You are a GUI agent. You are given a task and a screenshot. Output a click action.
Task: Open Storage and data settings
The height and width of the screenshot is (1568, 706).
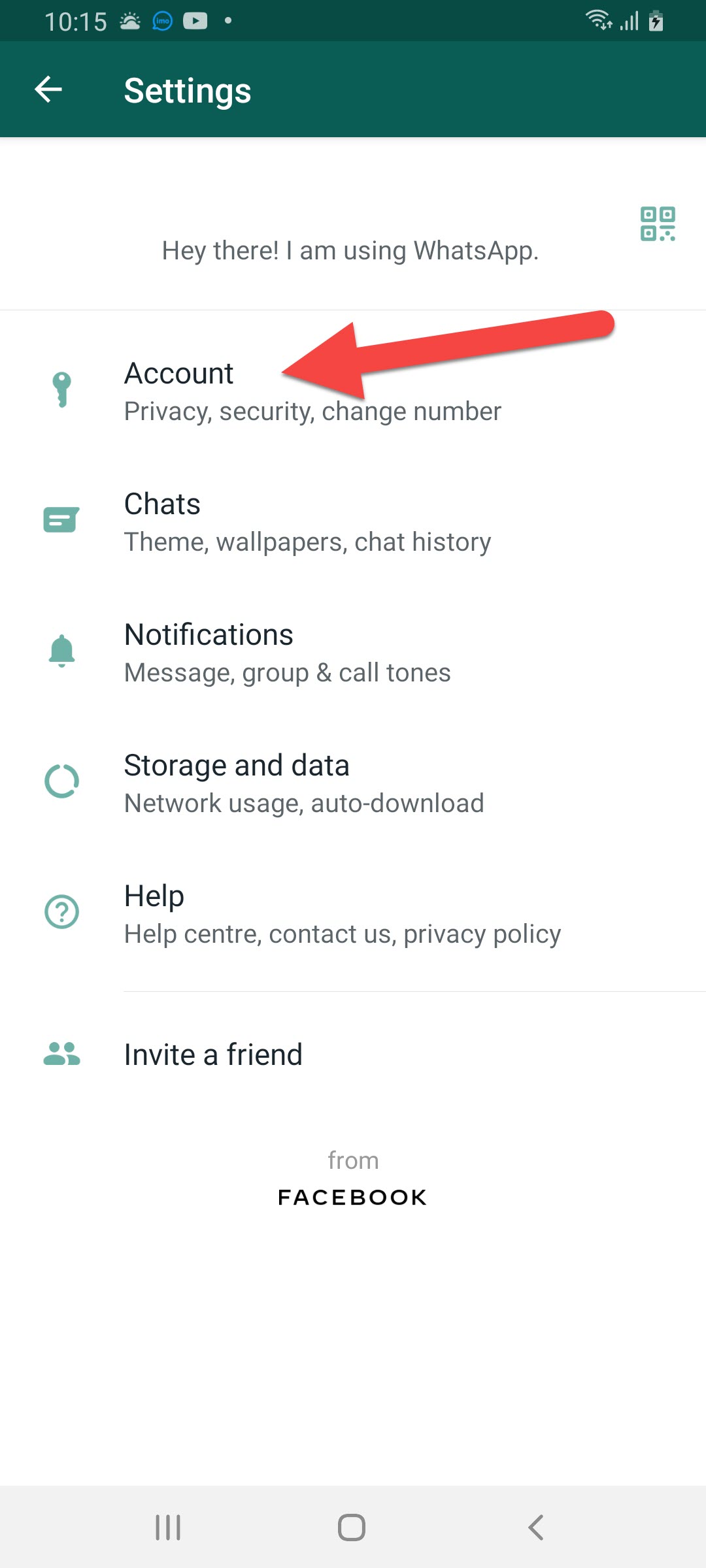[x=304, y=783]
